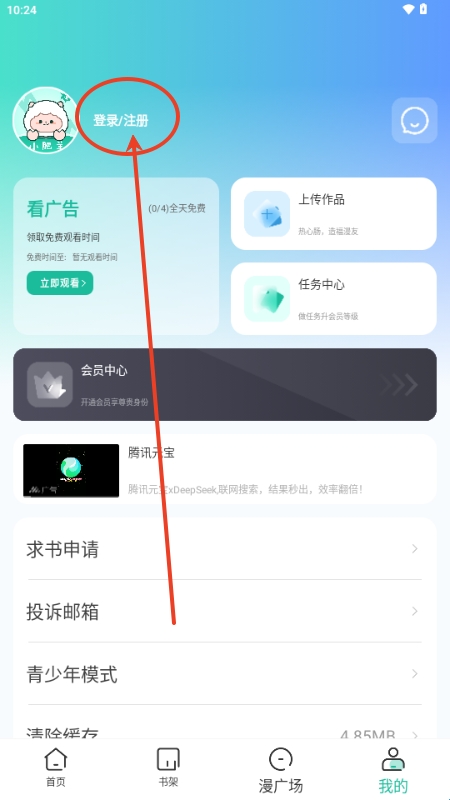Open the 上传作品 card

pos(334,214)
